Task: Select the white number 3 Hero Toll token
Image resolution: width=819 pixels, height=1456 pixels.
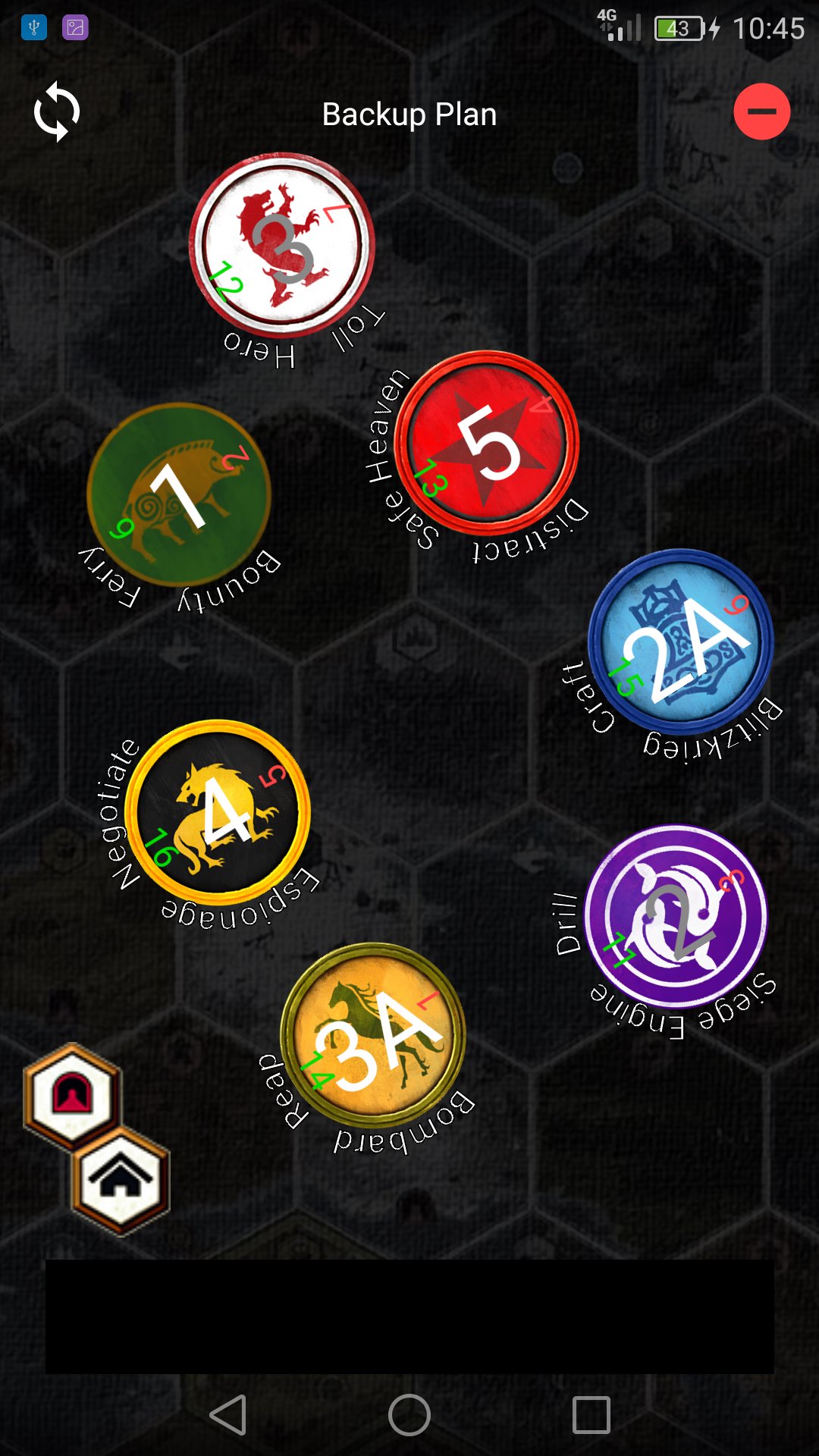Action: click(282, 246)
